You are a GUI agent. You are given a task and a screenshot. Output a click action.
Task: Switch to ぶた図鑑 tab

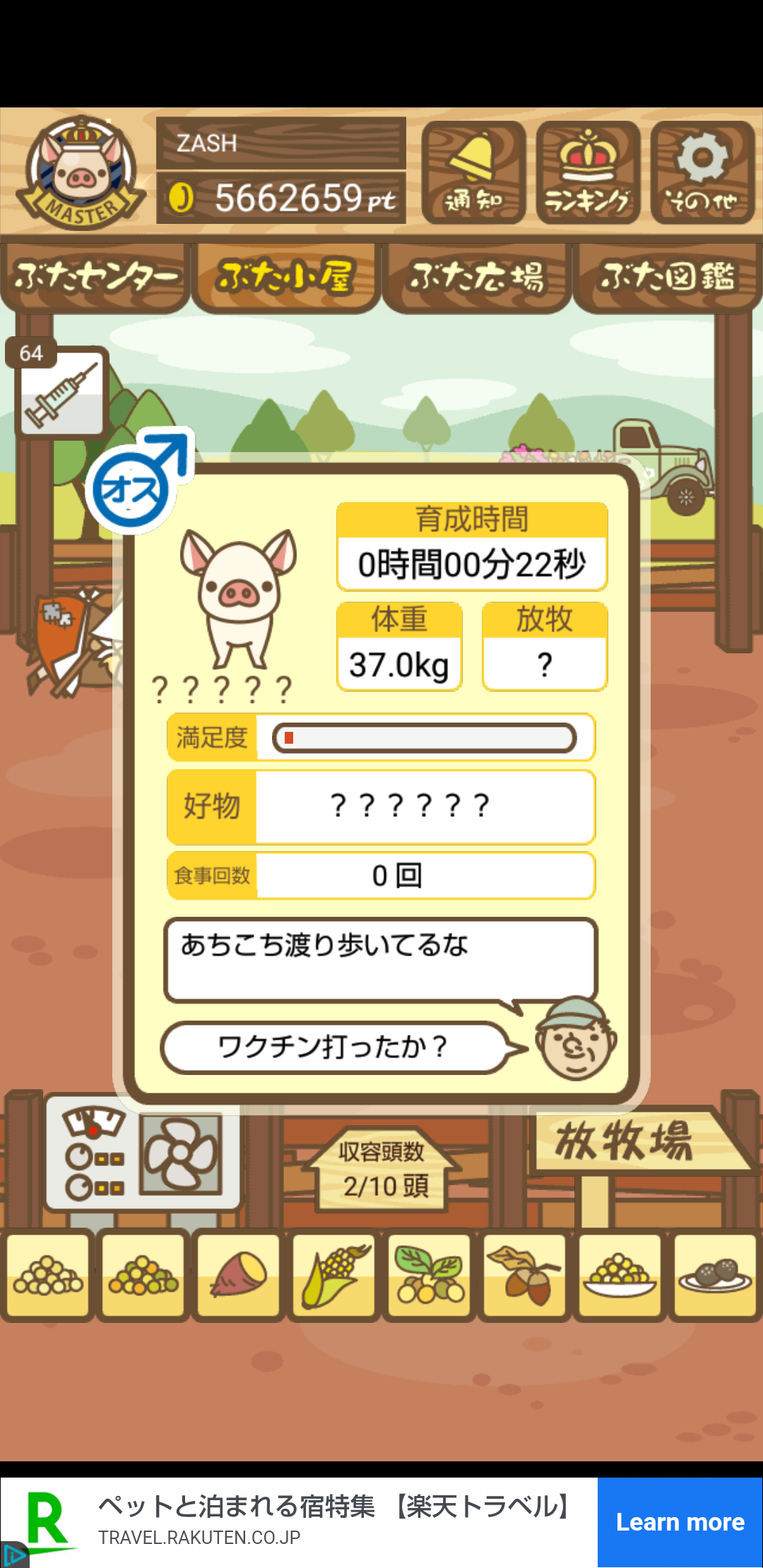click(x=668, y=277)
